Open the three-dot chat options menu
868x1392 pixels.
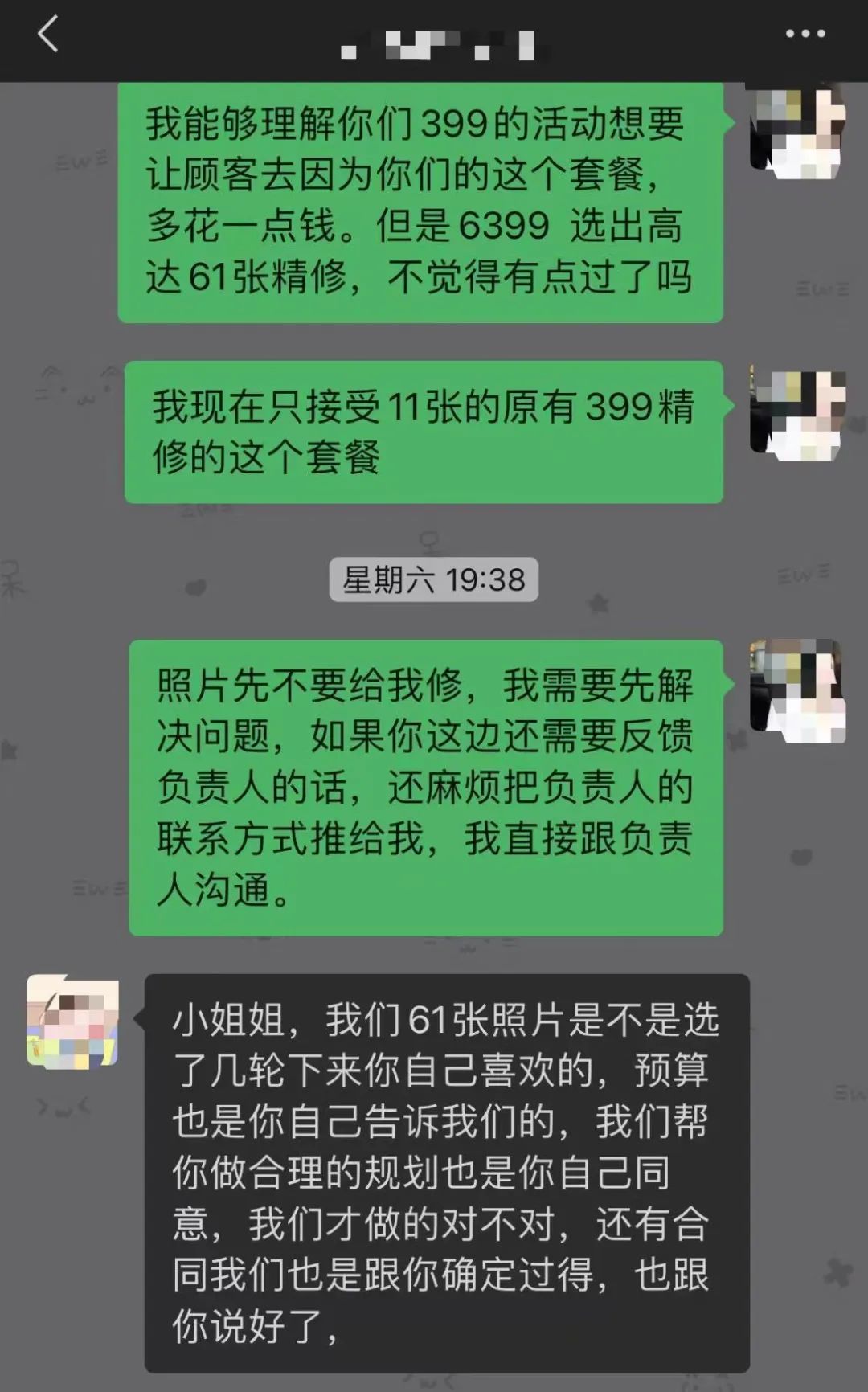805,34
